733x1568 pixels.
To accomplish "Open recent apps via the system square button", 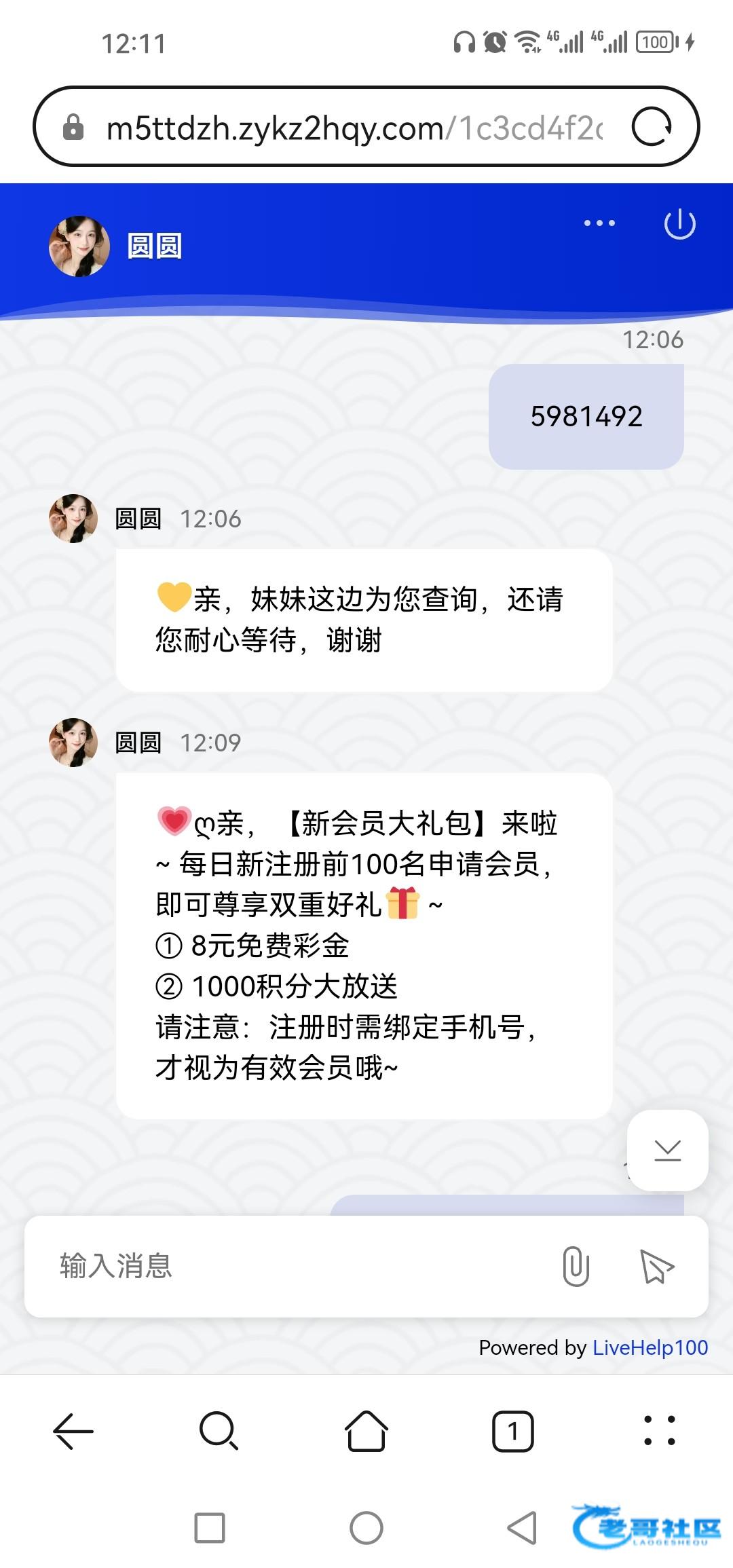I will (x=209, y=1528).
